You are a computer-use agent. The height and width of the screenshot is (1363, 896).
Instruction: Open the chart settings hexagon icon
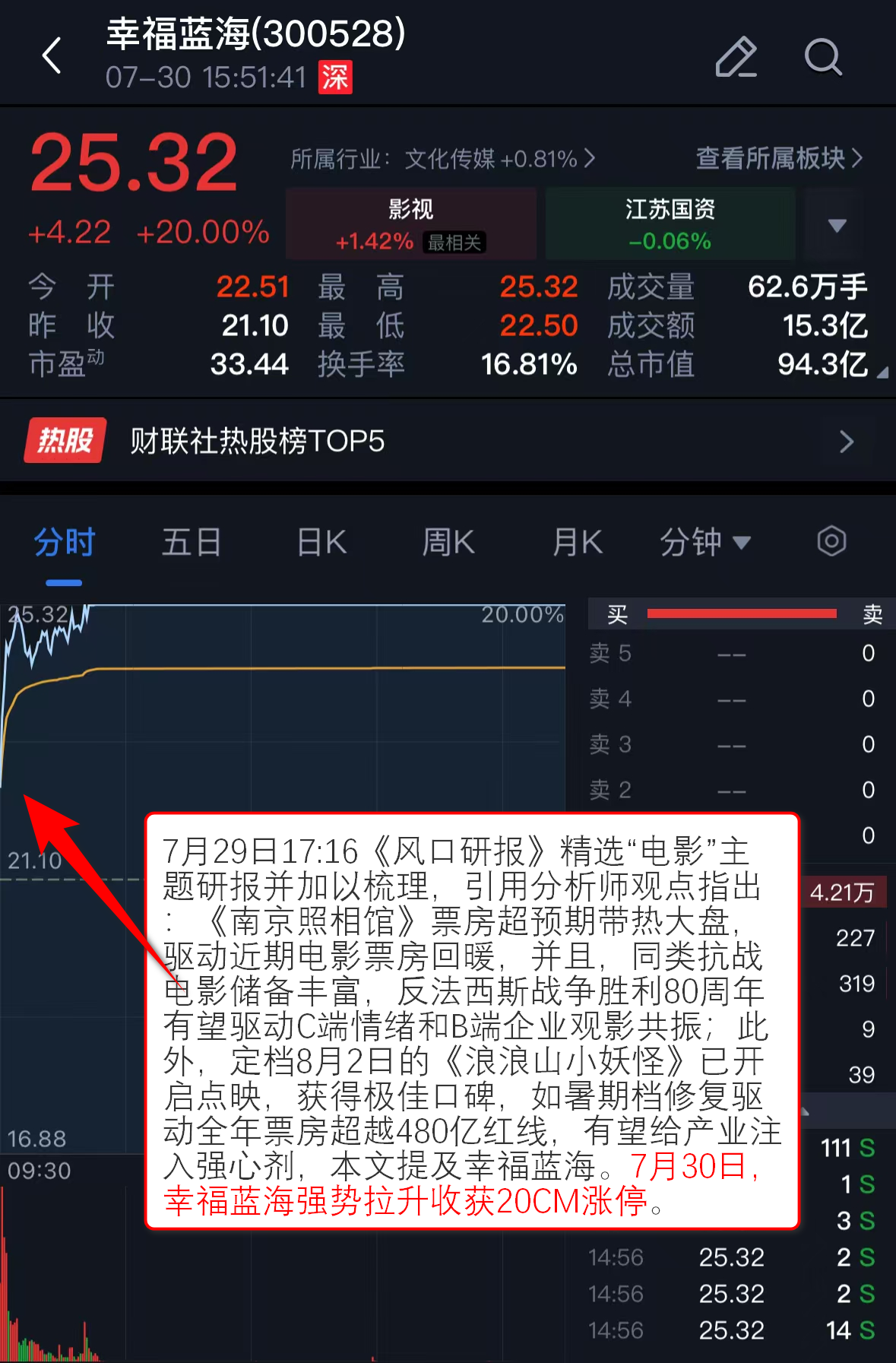(831, 542)
